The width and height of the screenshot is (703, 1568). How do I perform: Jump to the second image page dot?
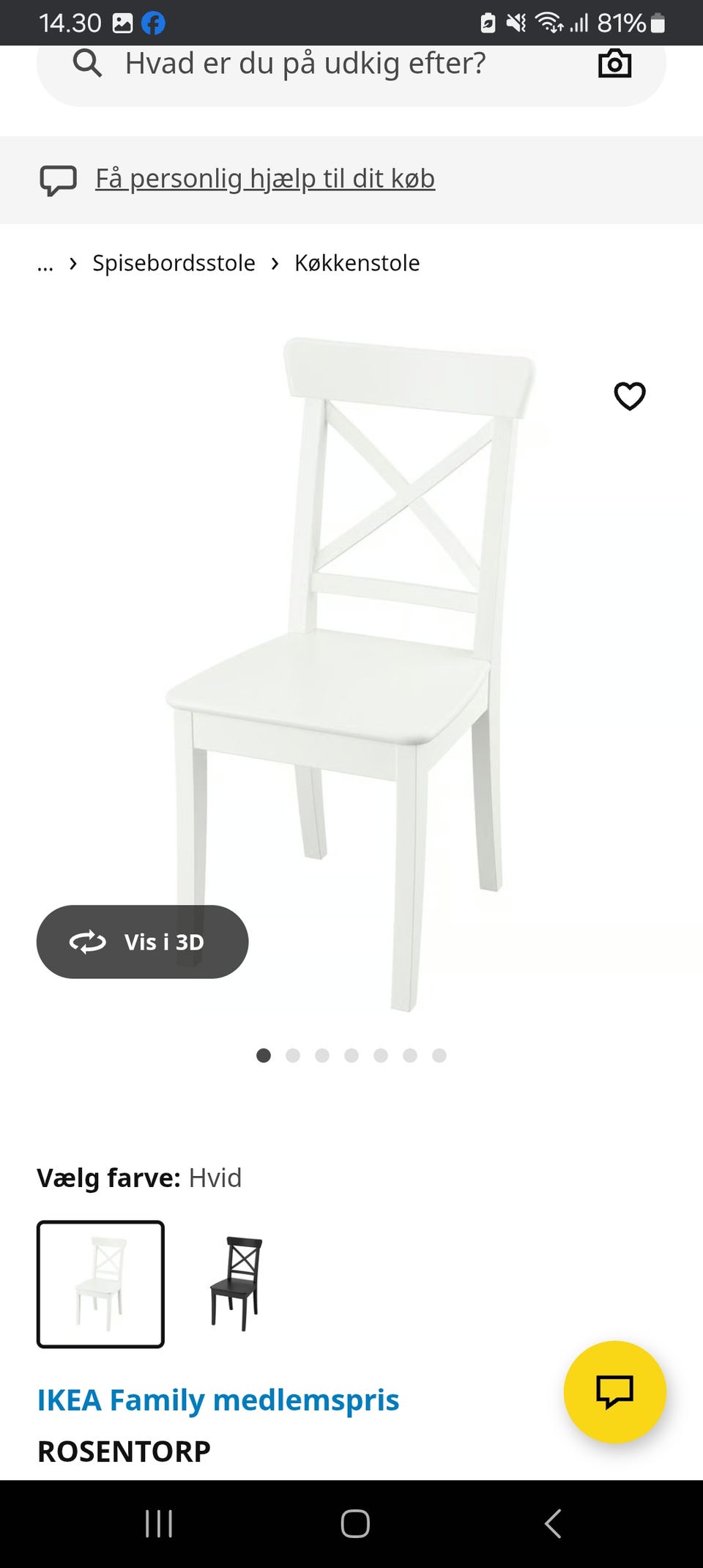pyautogui.click(x=293, y=1055)
